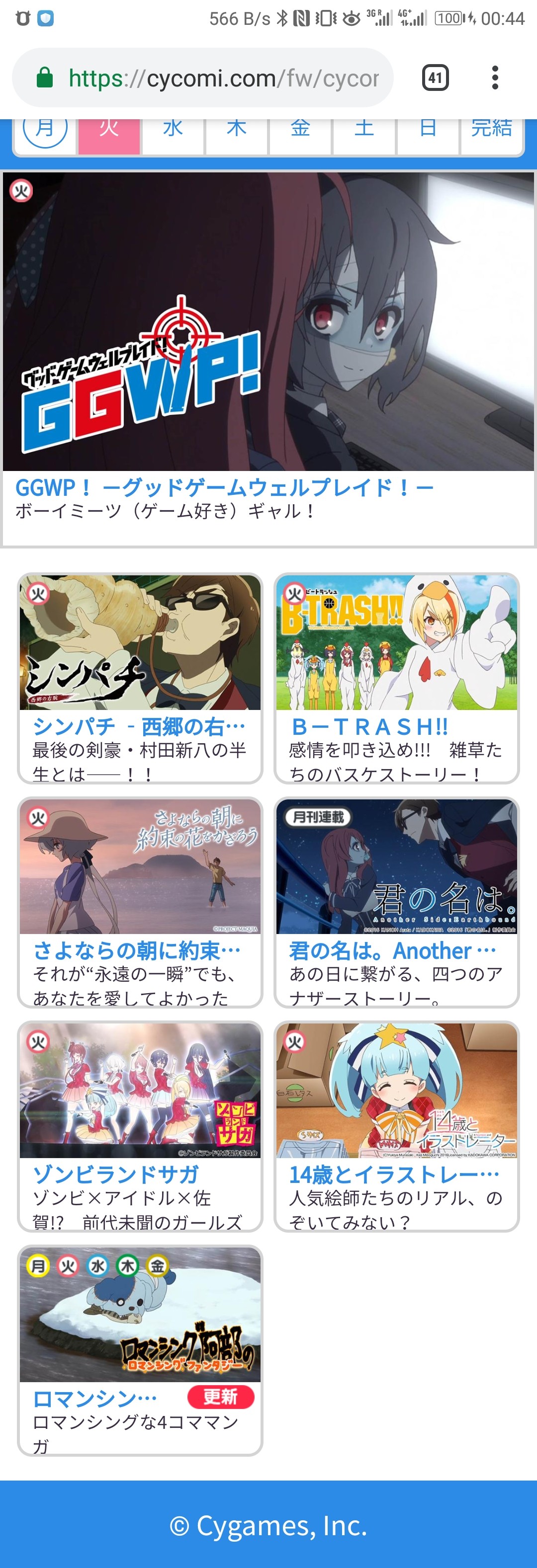Image resolution: width=537 pixels, height=1568 pixels.
Task: Open the さよならの朝に約束 manga card
Action: pyautogui.click(x=140, y=901)
